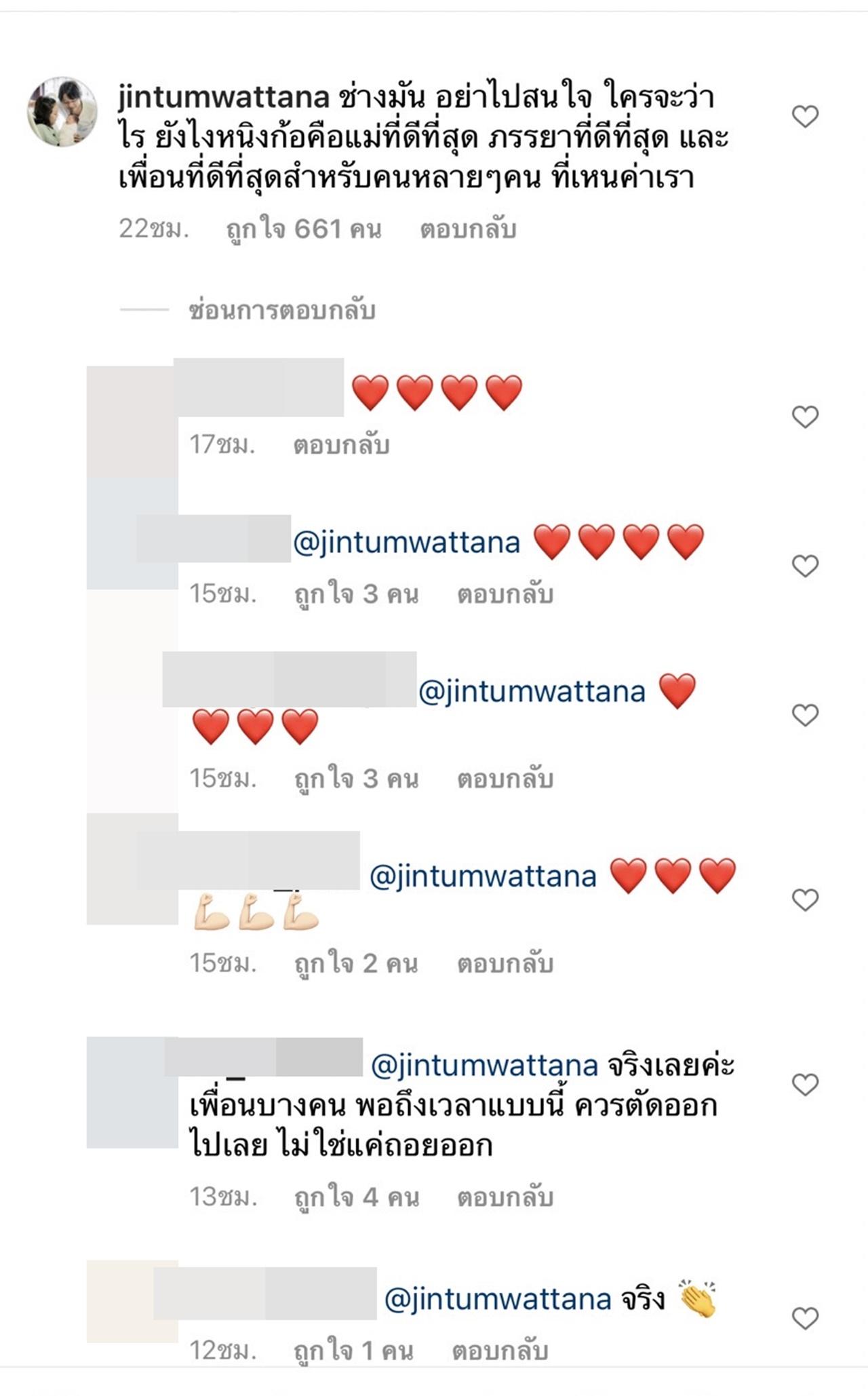Like the 17ชม. four-hearts reply
868x1396 pixels.
(805, 416)
